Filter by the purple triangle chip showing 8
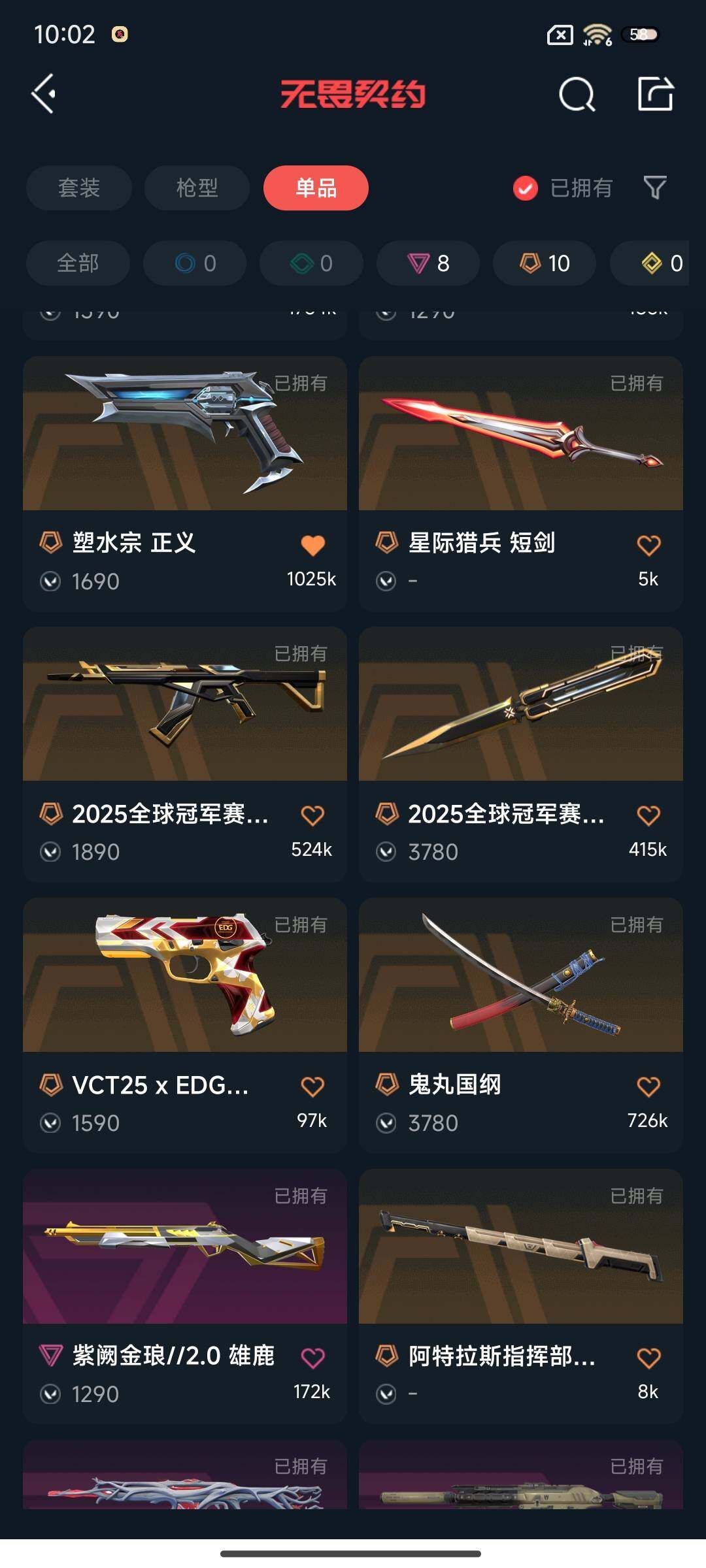Viewport: 706px width, 1568px height. [x=428, y=263]
